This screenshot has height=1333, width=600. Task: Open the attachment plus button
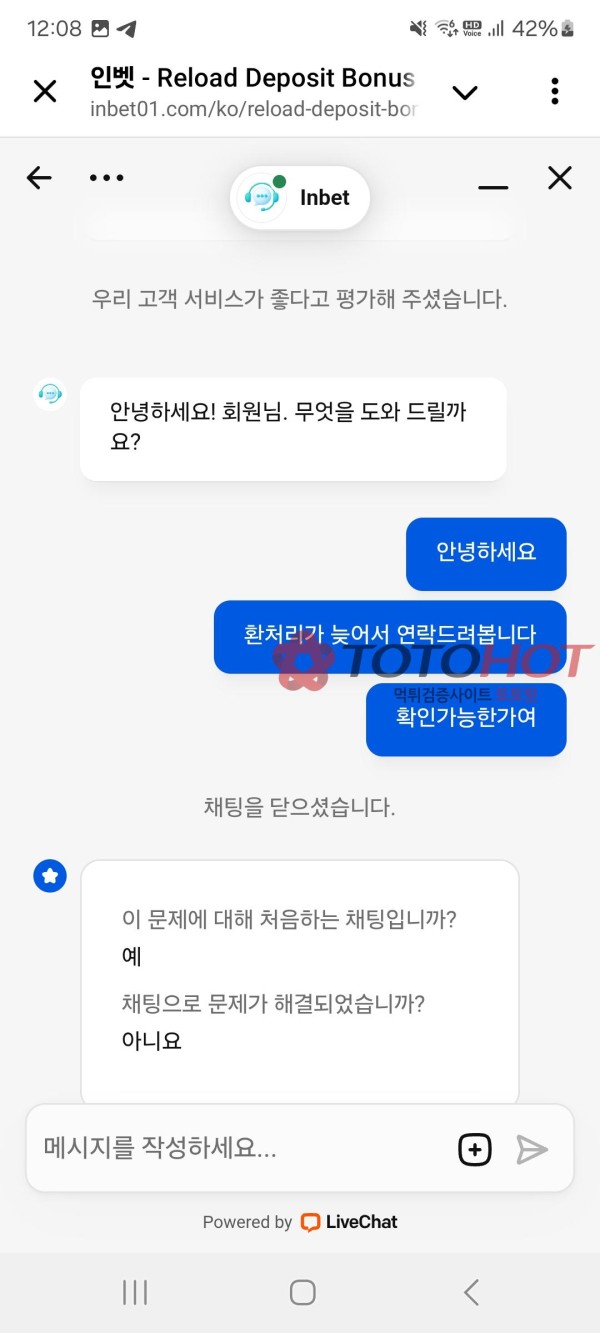475,1150
